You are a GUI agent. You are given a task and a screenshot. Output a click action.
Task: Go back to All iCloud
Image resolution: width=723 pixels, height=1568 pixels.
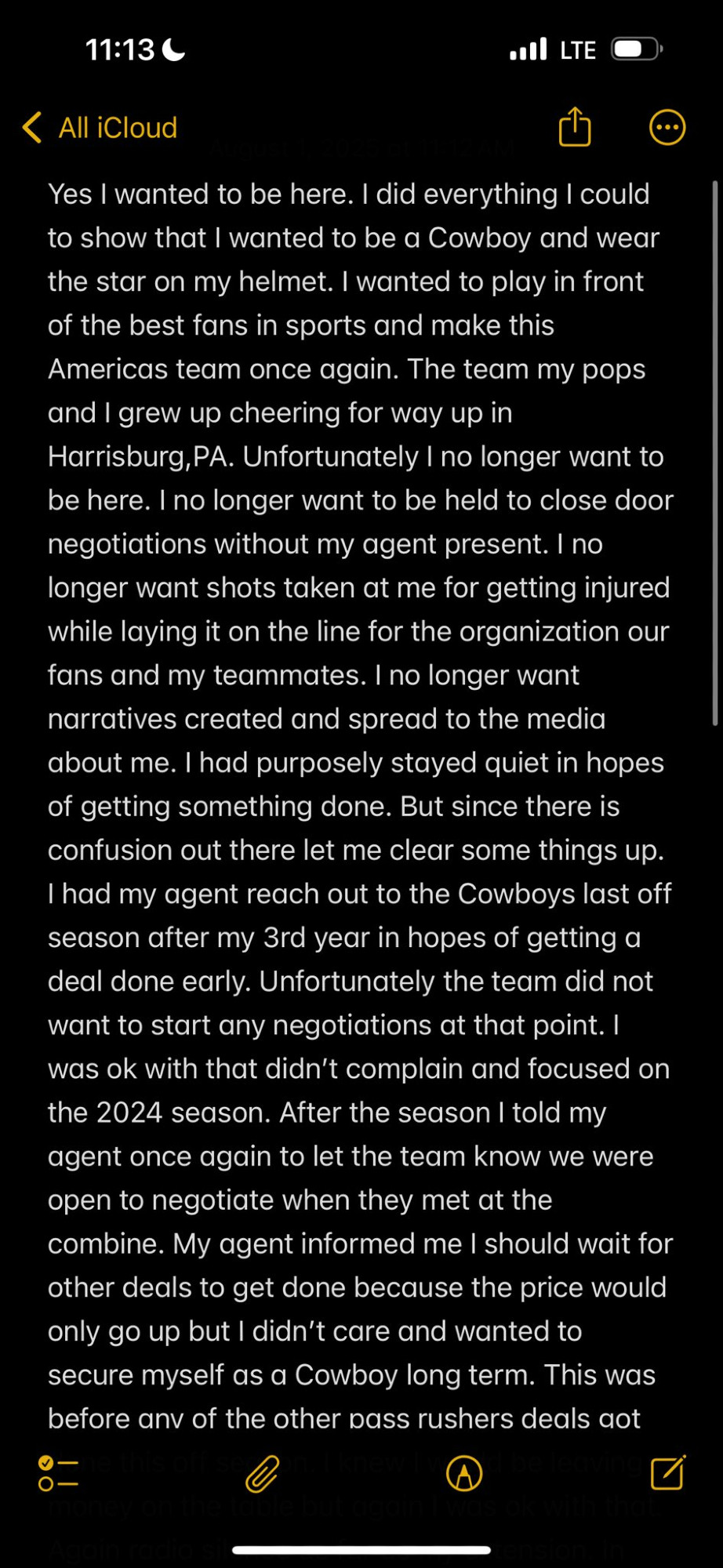click(x=100, y=128)
